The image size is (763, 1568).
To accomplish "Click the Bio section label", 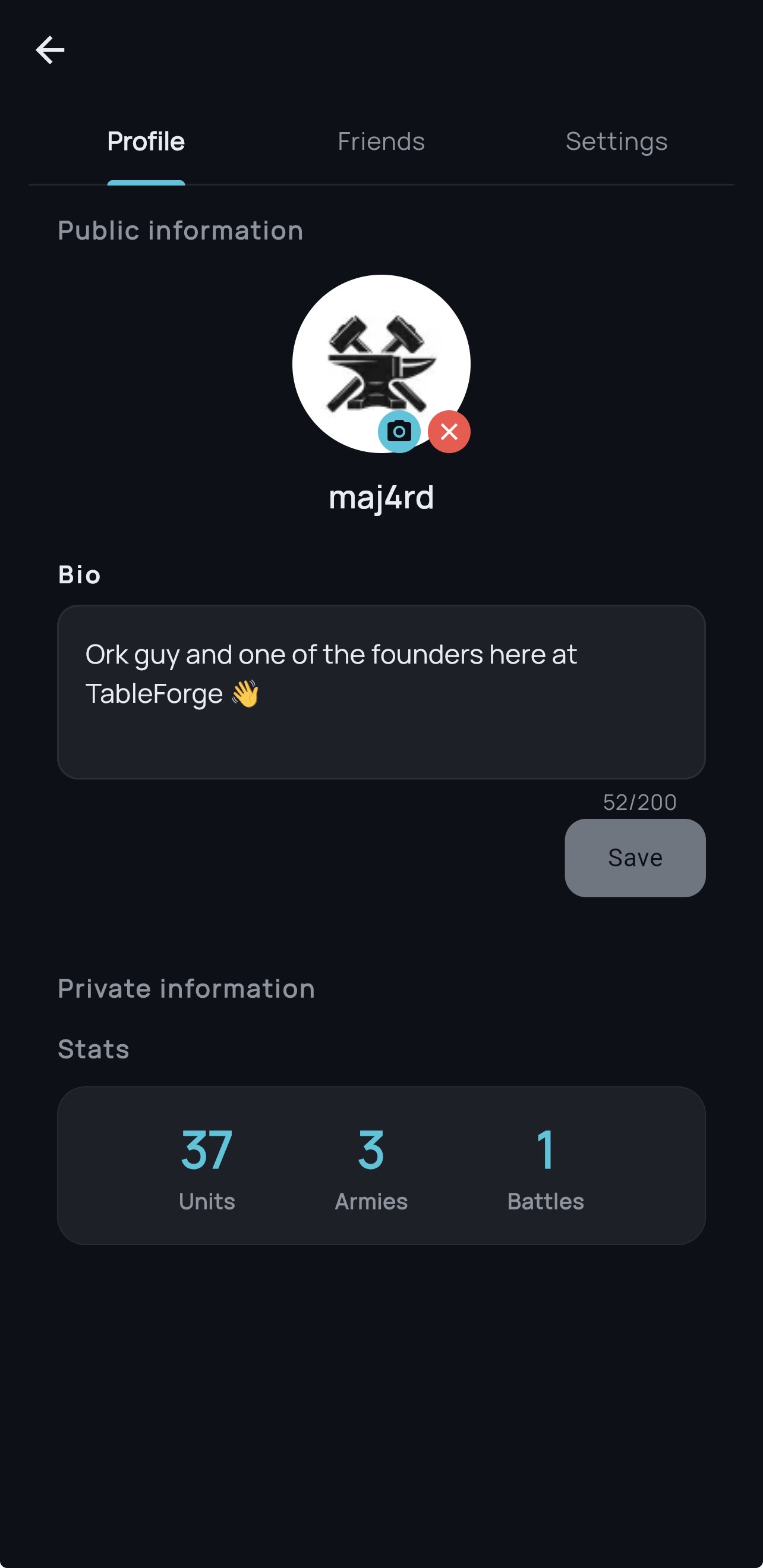I will click(78, 574).
